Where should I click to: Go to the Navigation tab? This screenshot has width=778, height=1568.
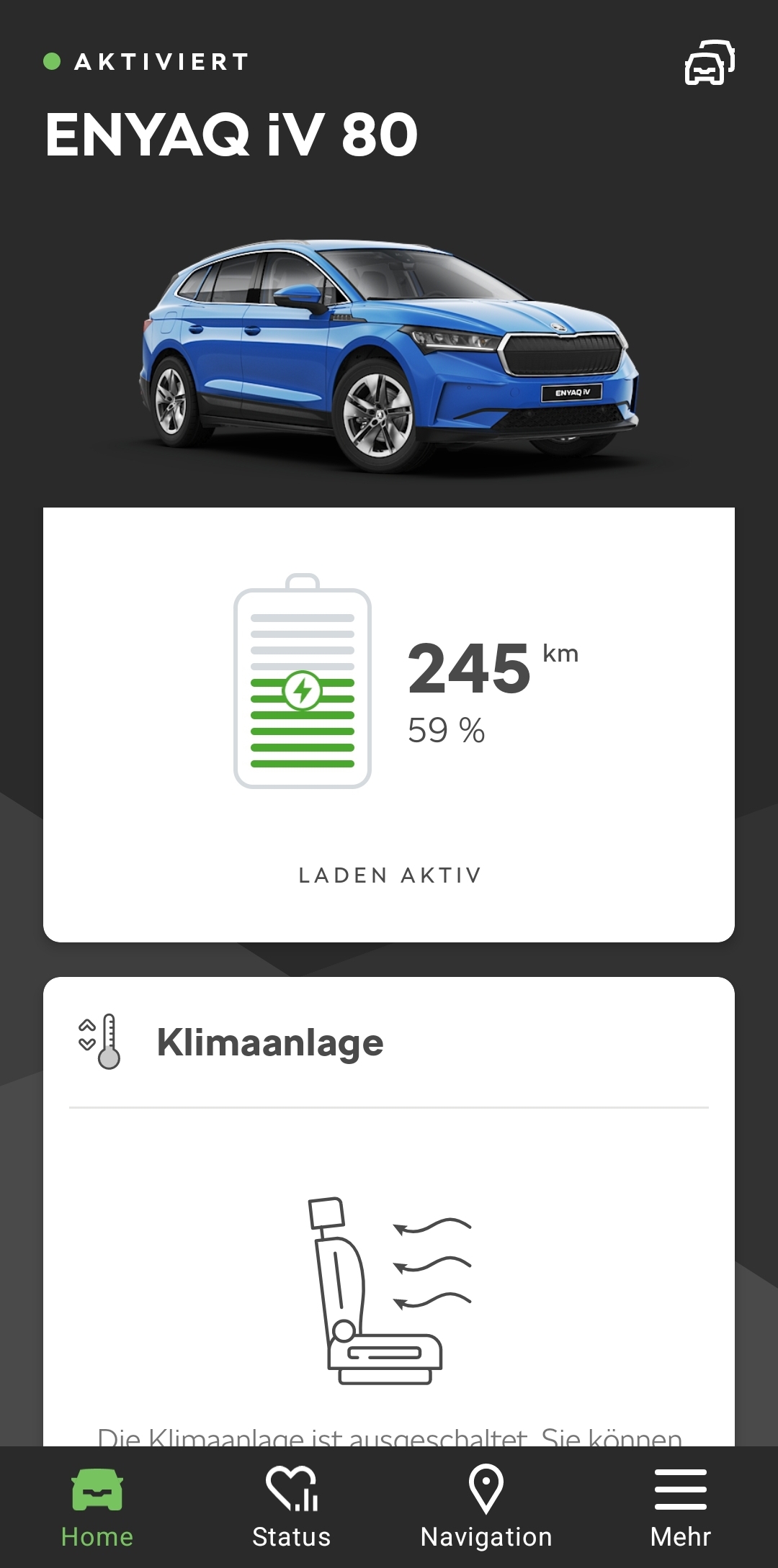point(486,1506)
